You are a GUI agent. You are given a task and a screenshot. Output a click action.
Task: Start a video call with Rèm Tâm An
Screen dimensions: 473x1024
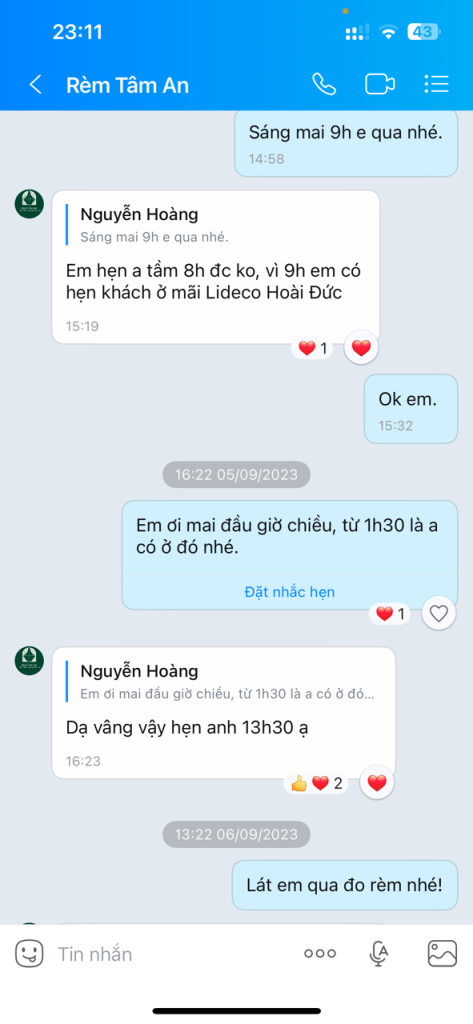click(x=380, y=84)
